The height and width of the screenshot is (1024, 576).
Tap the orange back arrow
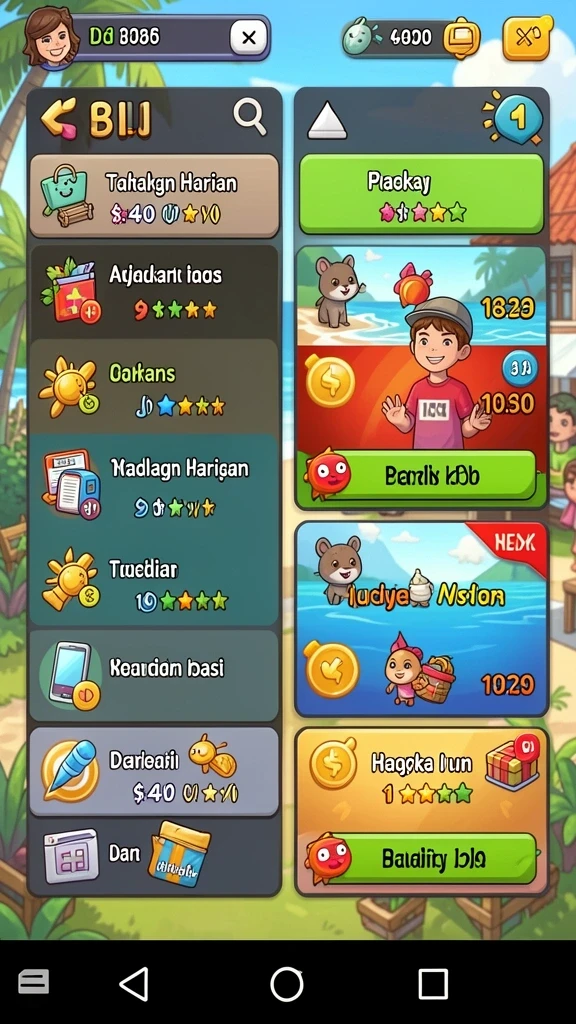coord(58,118)
